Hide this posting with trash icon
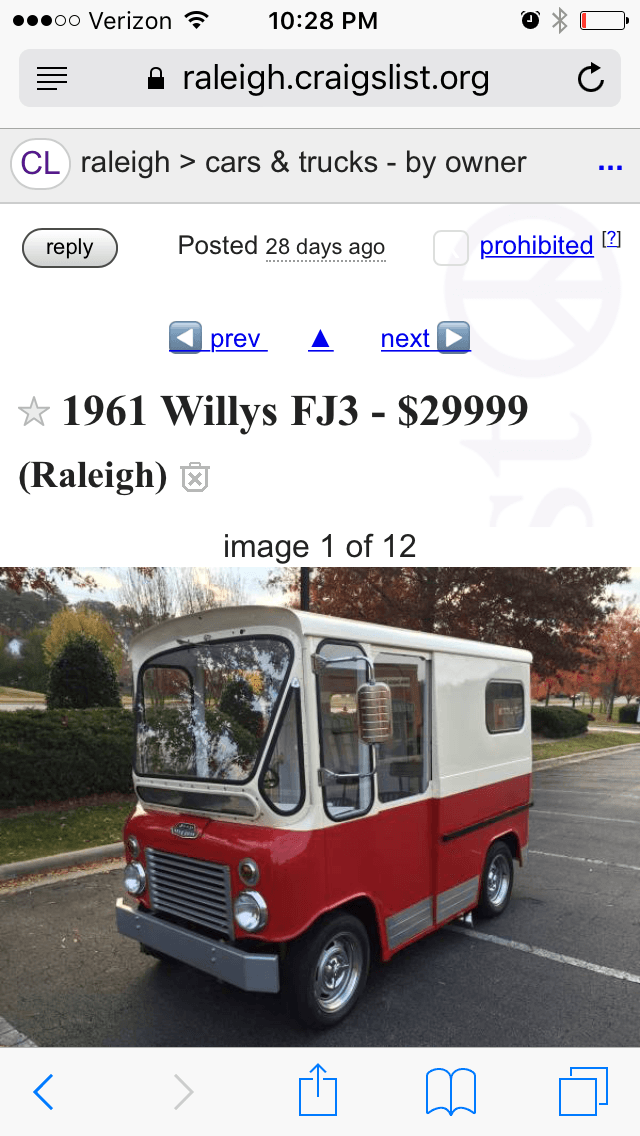This screenshot has height=1136, width=640. (194, 477)
